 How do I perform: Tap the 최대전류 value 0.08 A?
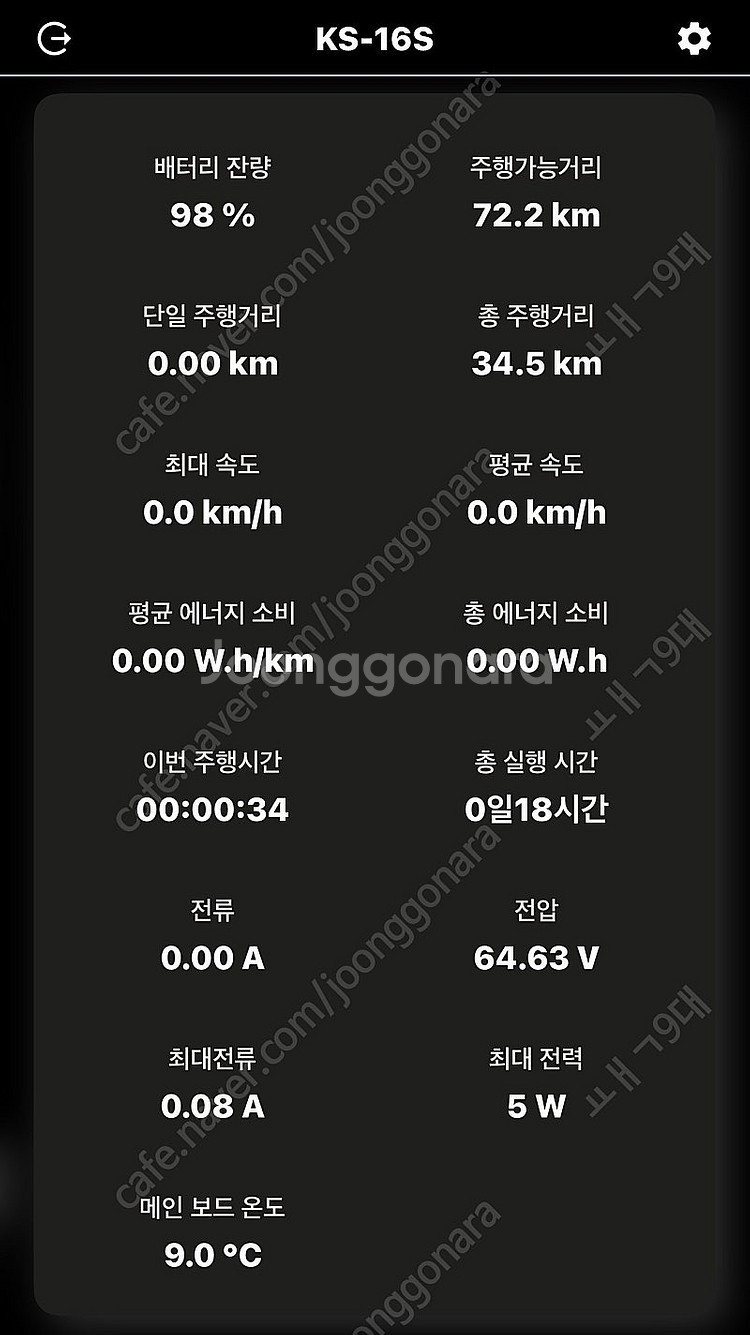point(213,1106)
